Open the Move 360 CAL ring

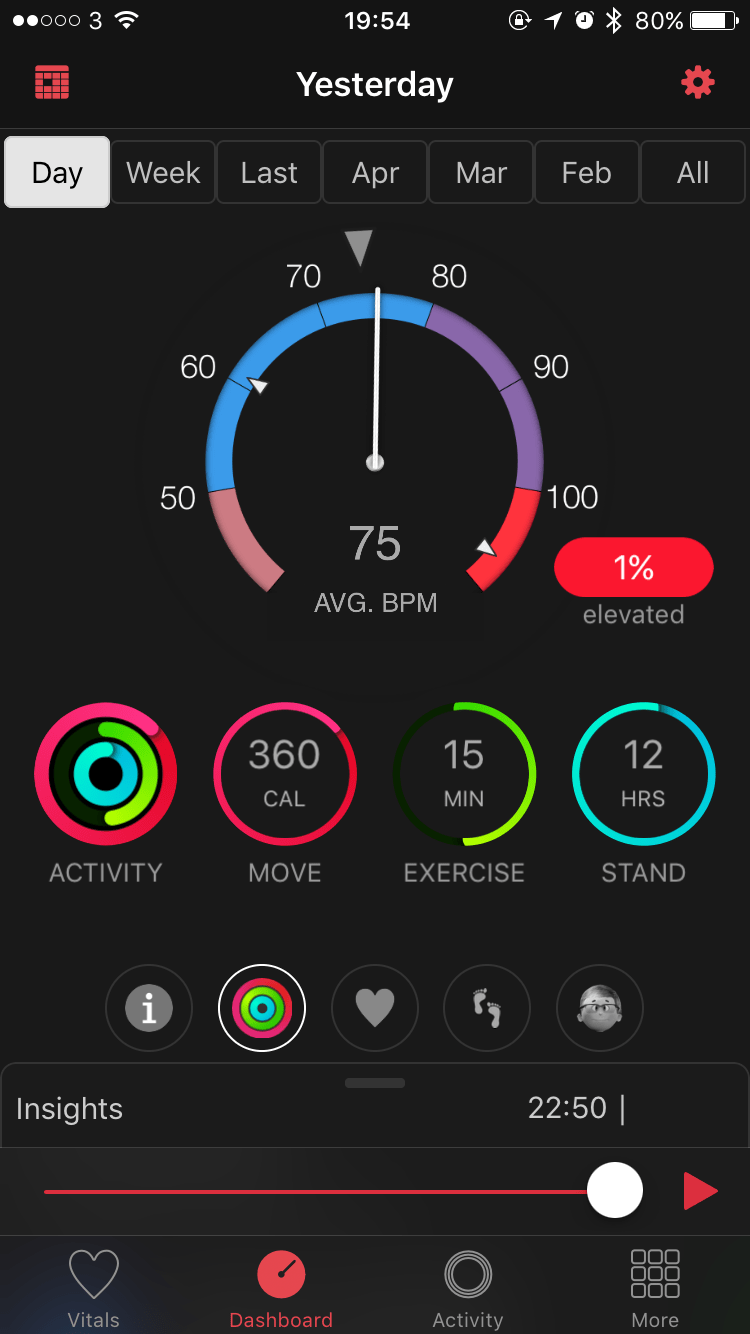[x=285, y=775]
